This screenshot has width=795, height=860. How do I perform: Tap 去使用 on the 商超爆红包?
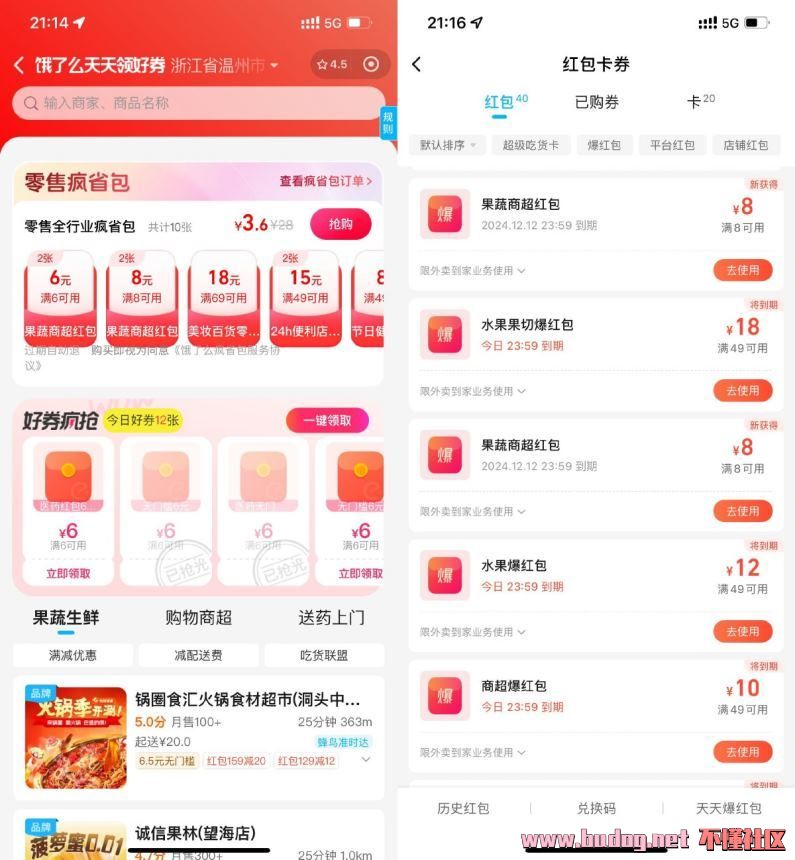coord(742,752)
